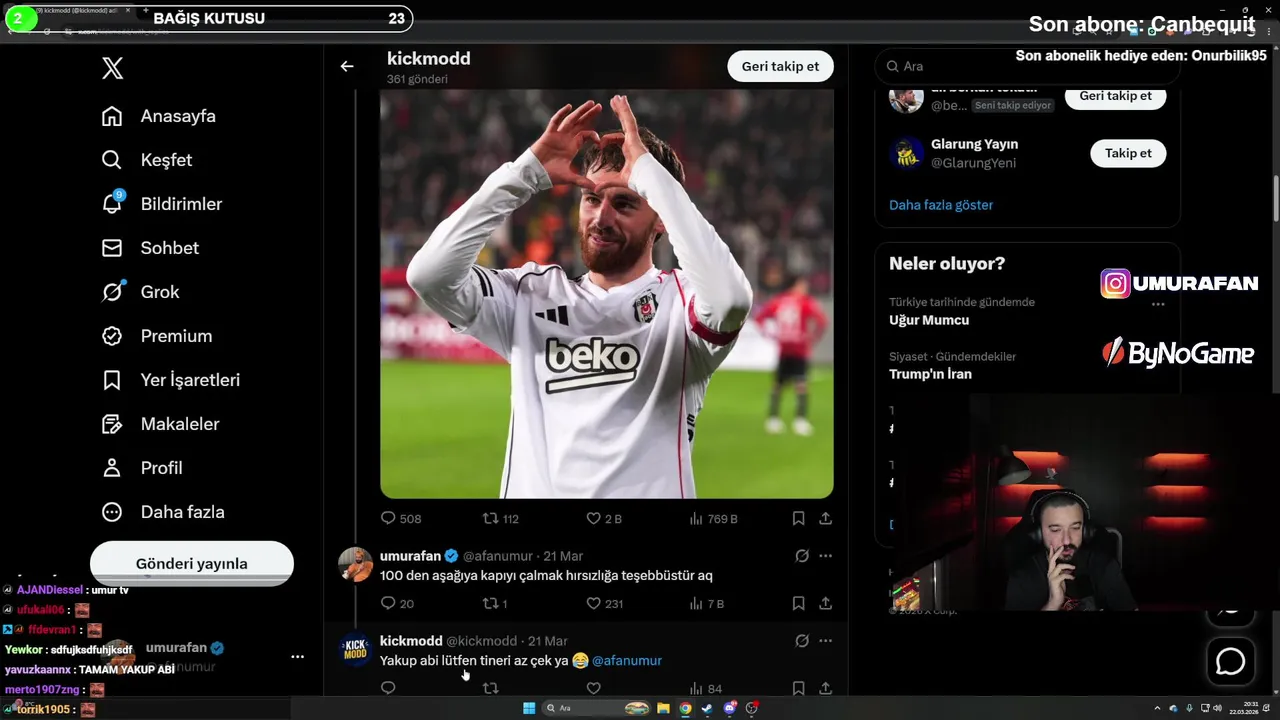Open the @afanumur mention link
The image size is (1280, 720).
[x=627, y=661]
